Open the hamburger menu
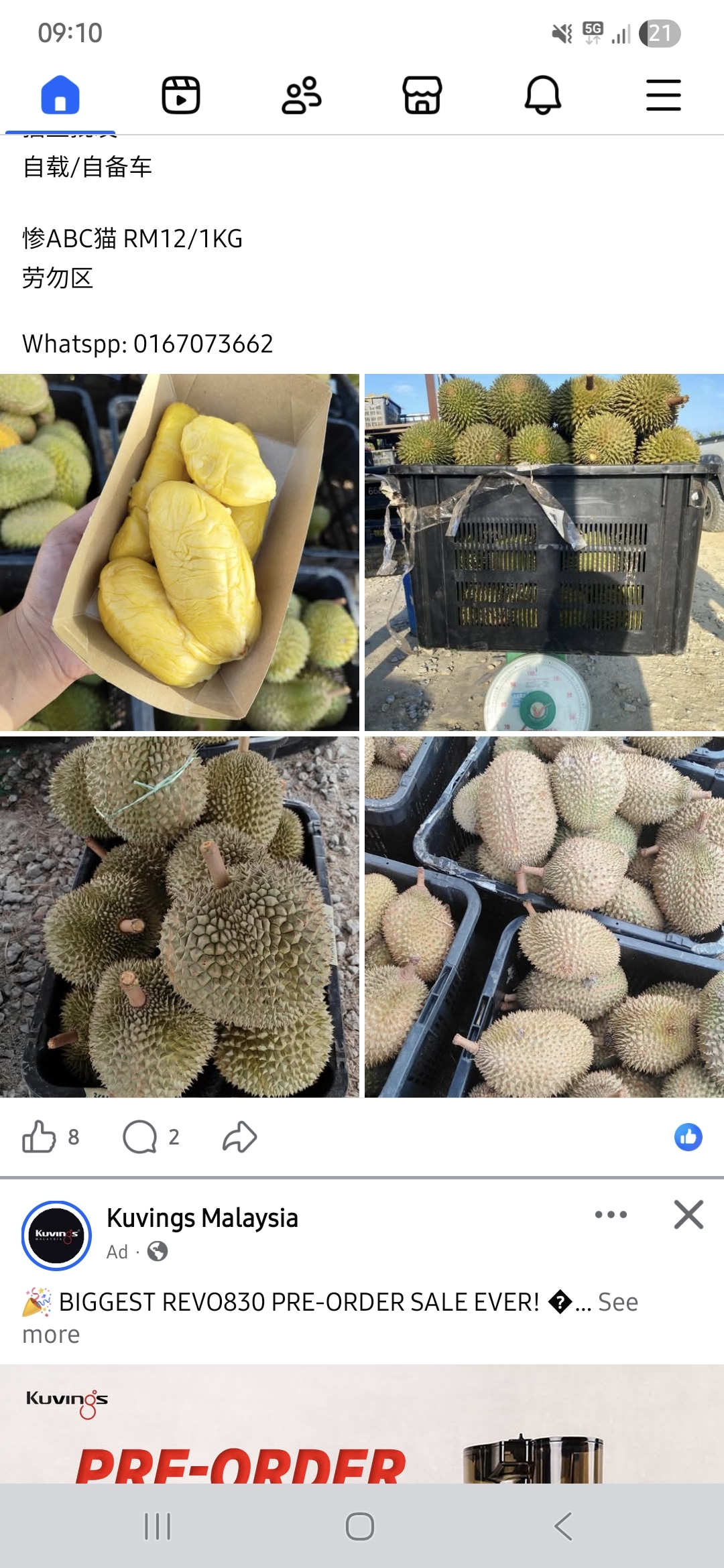Screen dimensions: 724x1568 (x=663, y=95)
